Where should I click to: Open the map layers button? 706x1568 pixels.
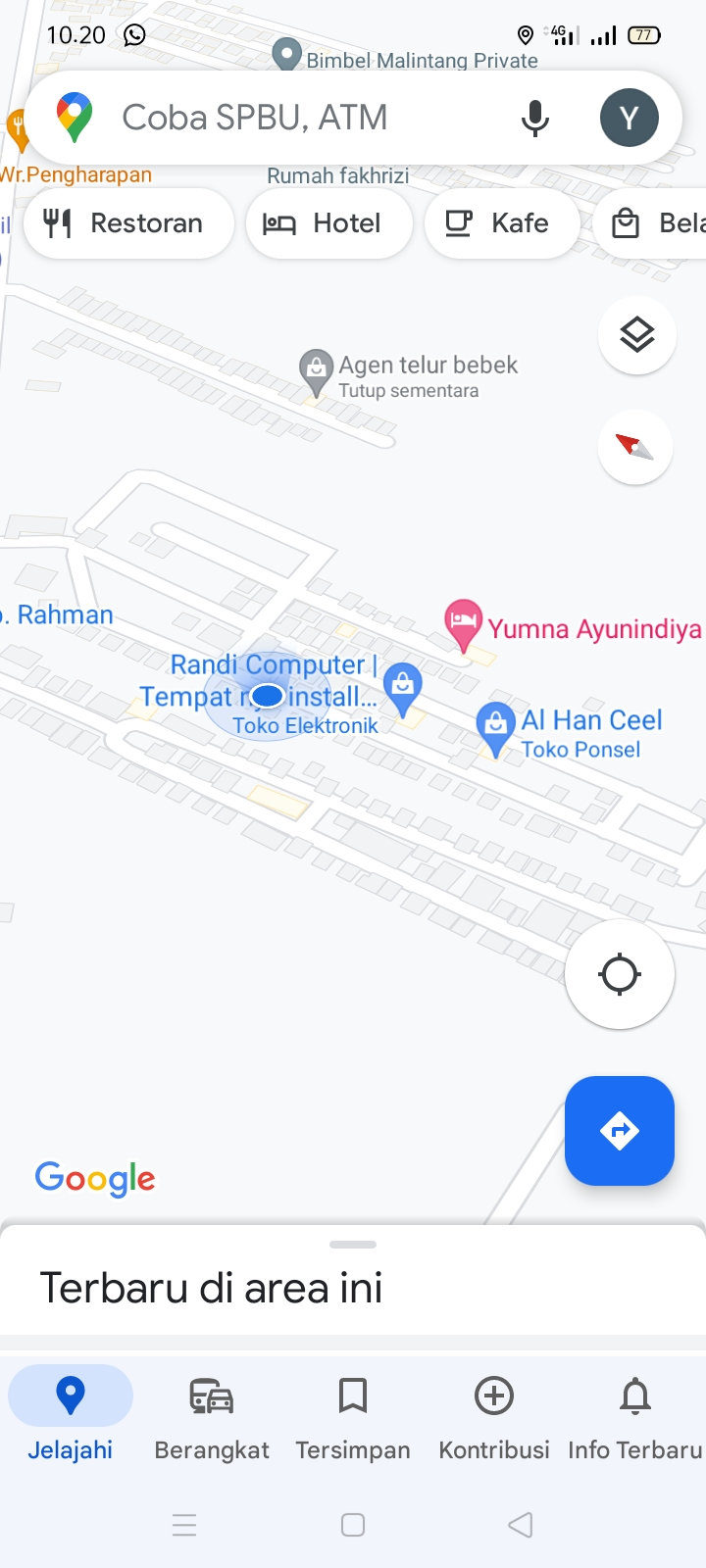click(x=636, y=335)
